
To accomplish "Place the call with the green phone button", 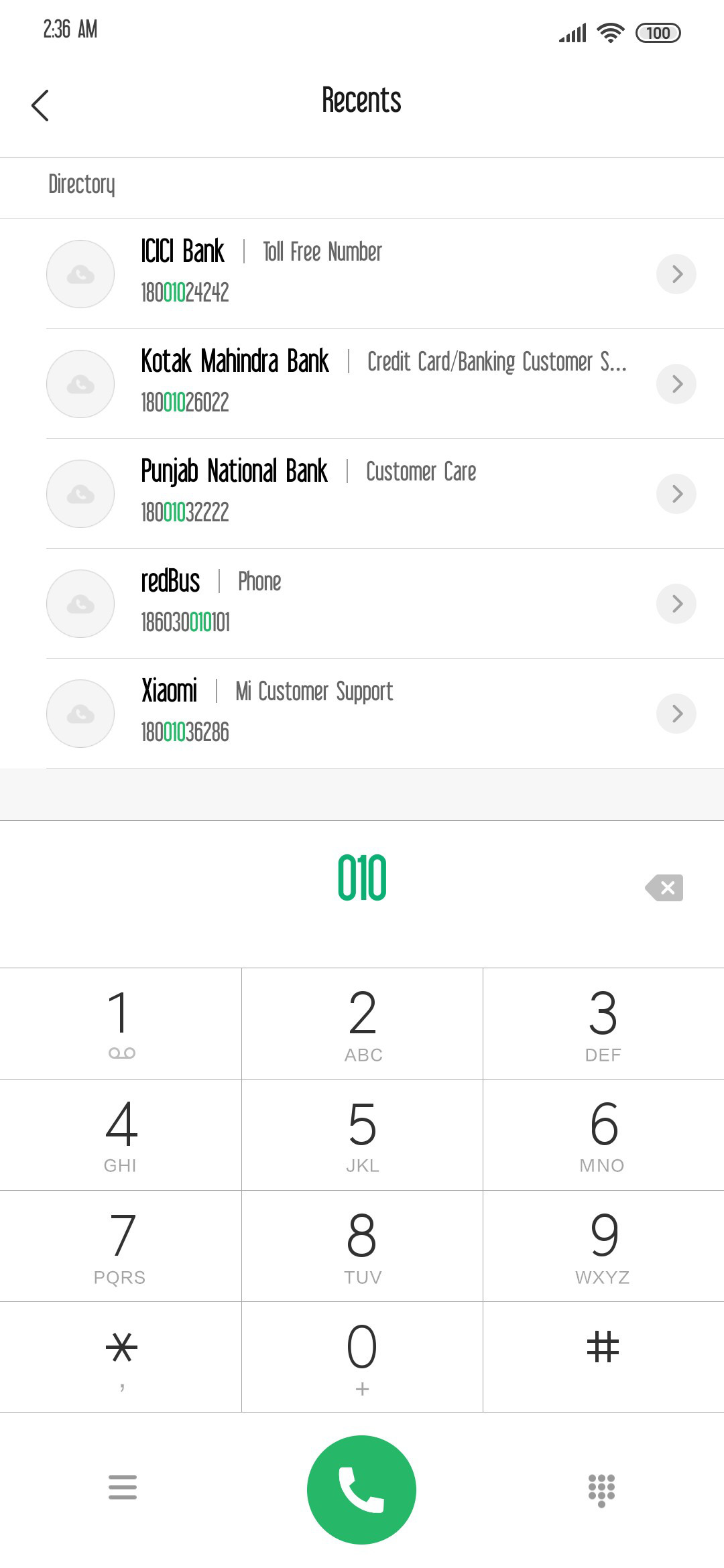I will [x=361, y=1490].
